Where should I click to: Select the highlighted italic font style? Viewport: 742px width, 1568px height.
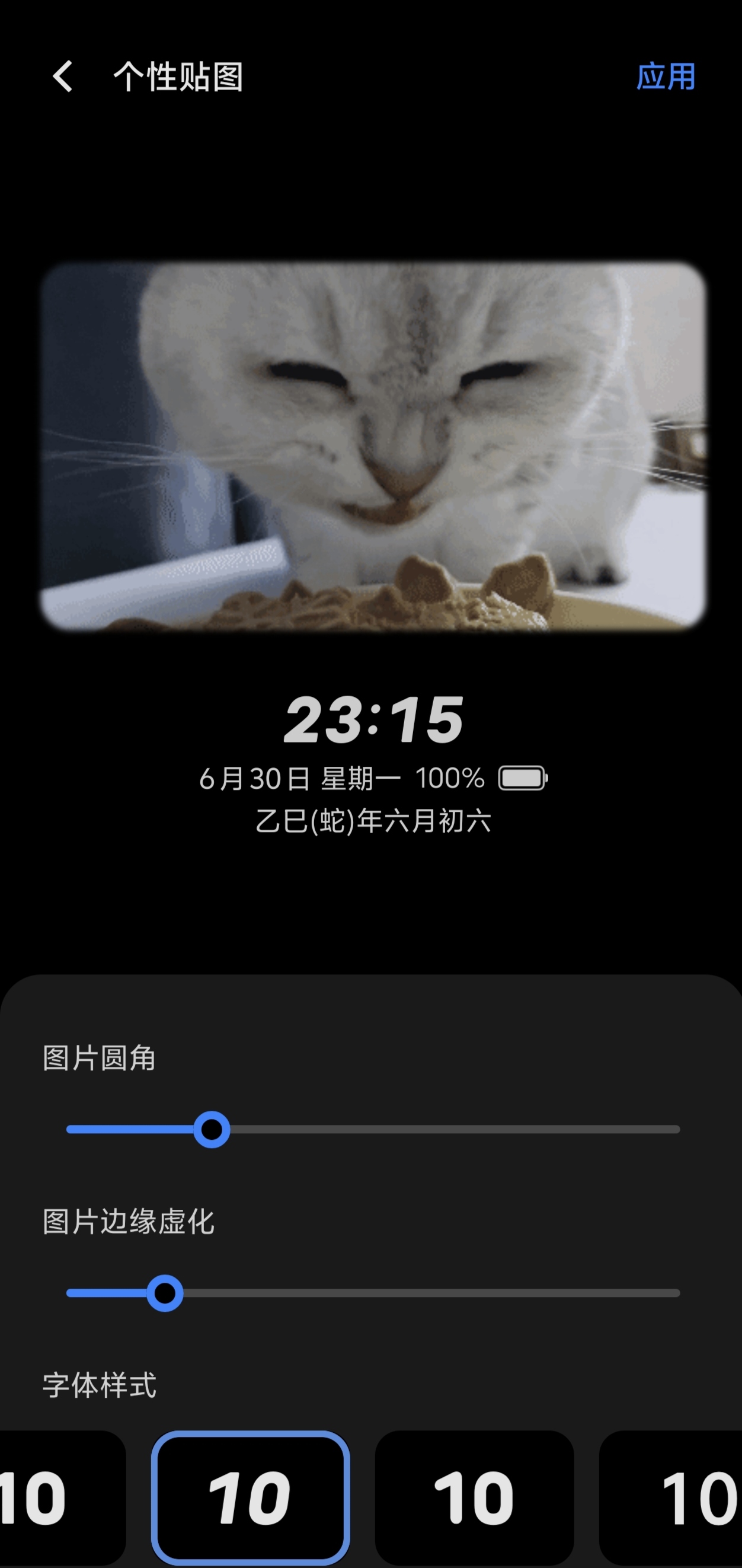tap(251, 1497)
